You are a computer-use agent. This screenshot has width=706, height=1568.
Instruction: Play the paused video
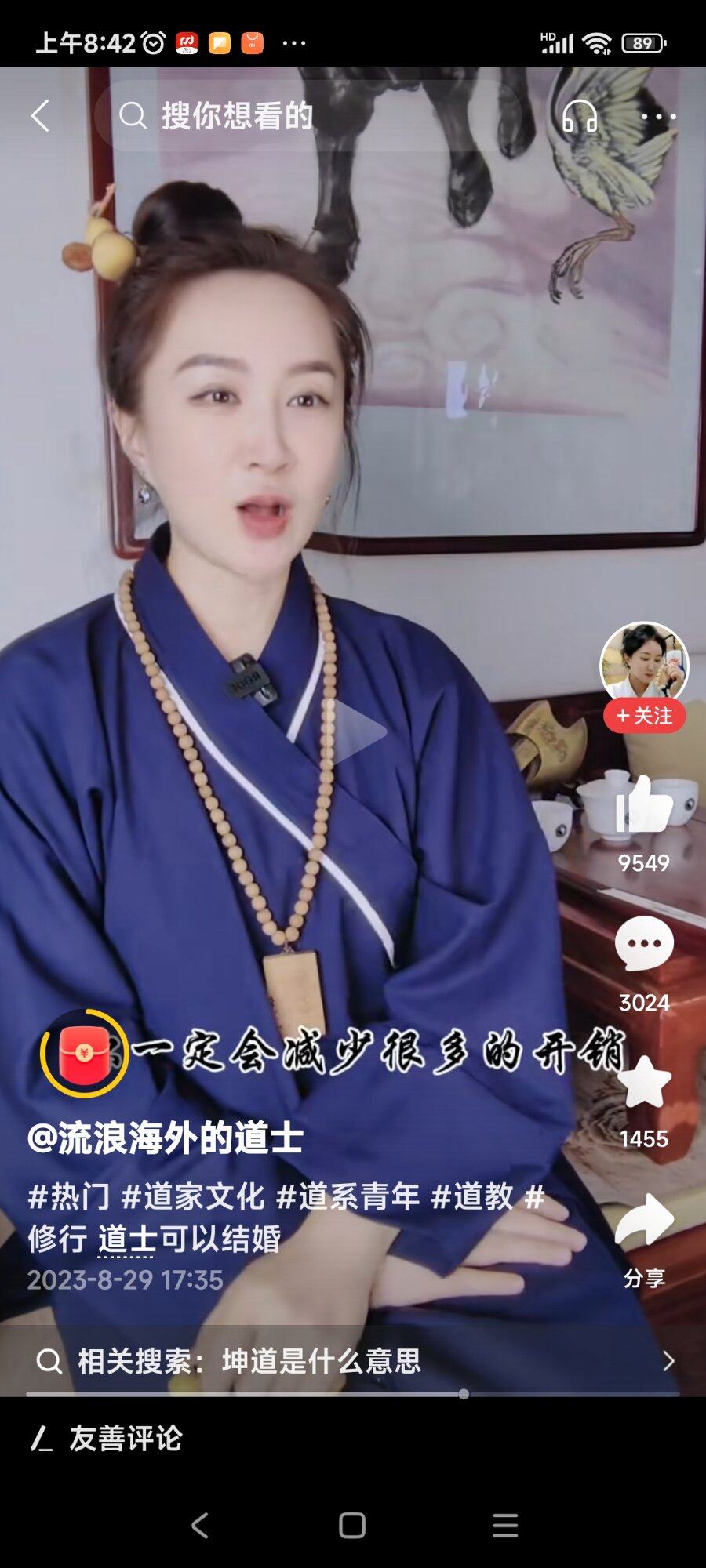point(355,731)
